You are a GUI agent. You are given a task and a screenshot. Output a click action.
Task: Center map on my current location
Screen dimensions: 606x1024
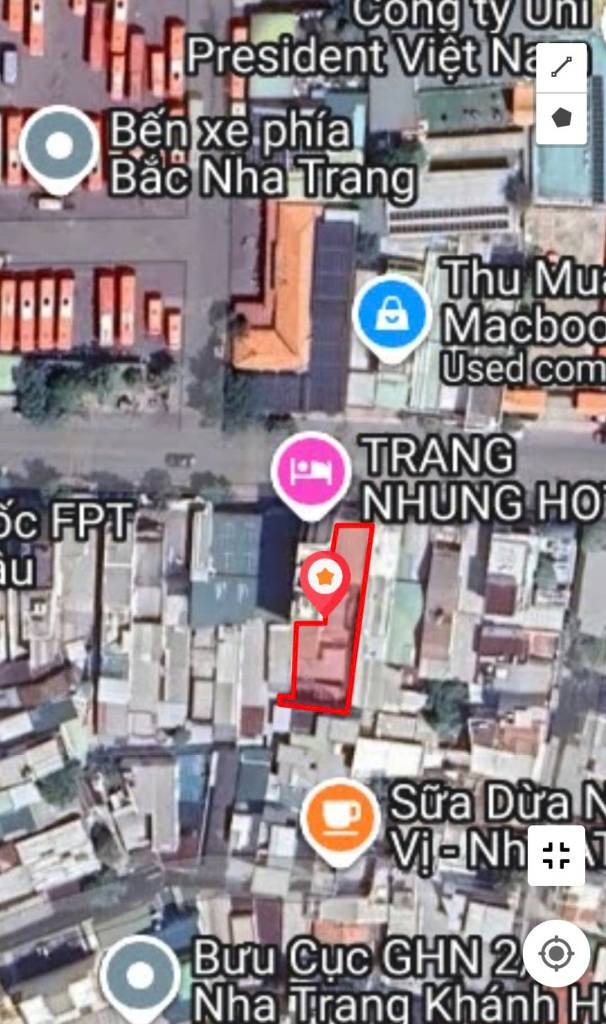click(x=556, y=953)
